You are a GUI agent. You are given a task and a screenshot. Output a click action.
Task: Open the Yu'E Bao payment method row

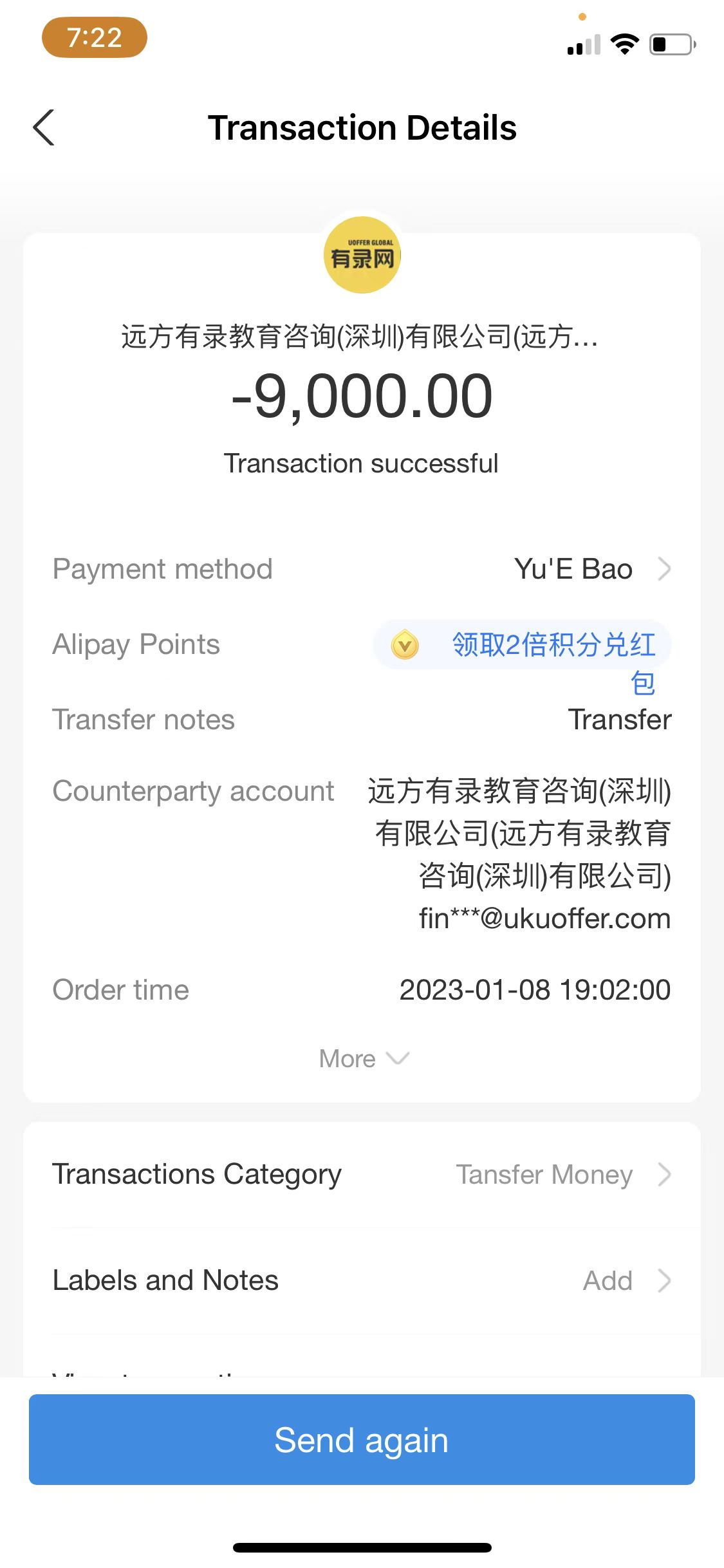pyautogui.click(x=591, y=569)
